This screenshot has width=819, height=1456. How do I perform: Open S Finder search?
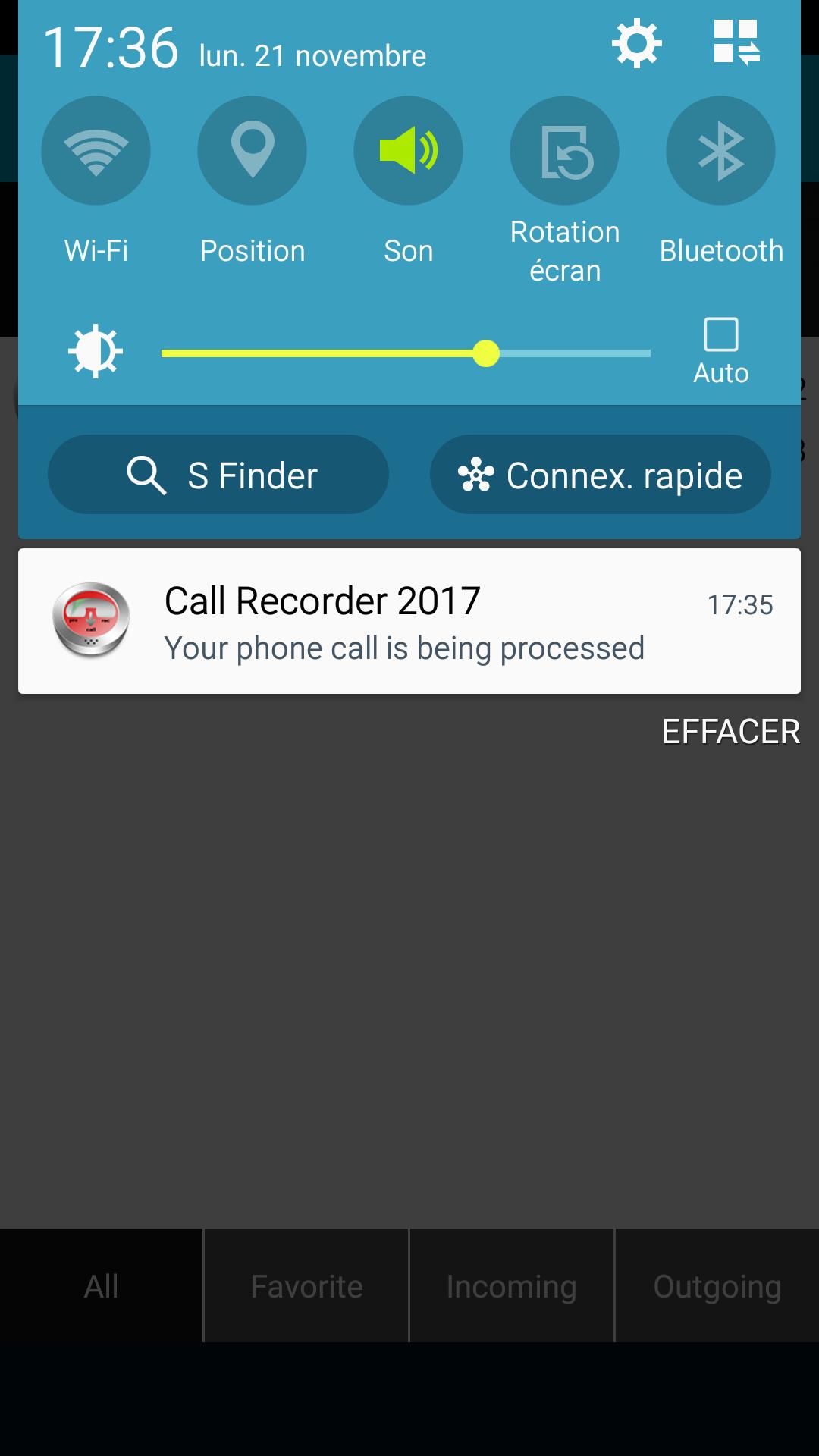coord(218,475)
